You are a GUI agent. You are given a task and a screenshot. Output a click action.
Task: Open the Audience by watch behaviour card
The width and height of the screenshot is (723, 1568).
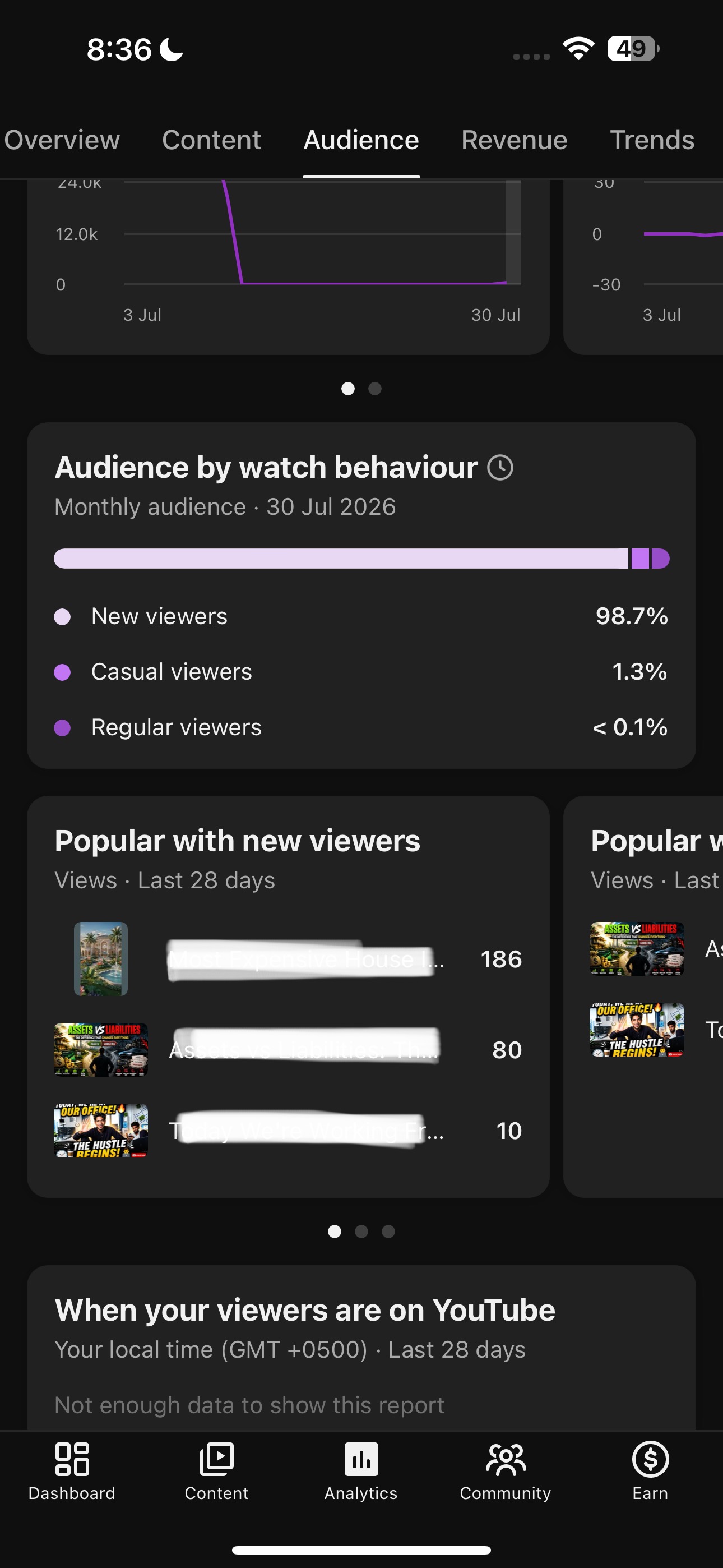pyautogui.click(x=361, y=596)
